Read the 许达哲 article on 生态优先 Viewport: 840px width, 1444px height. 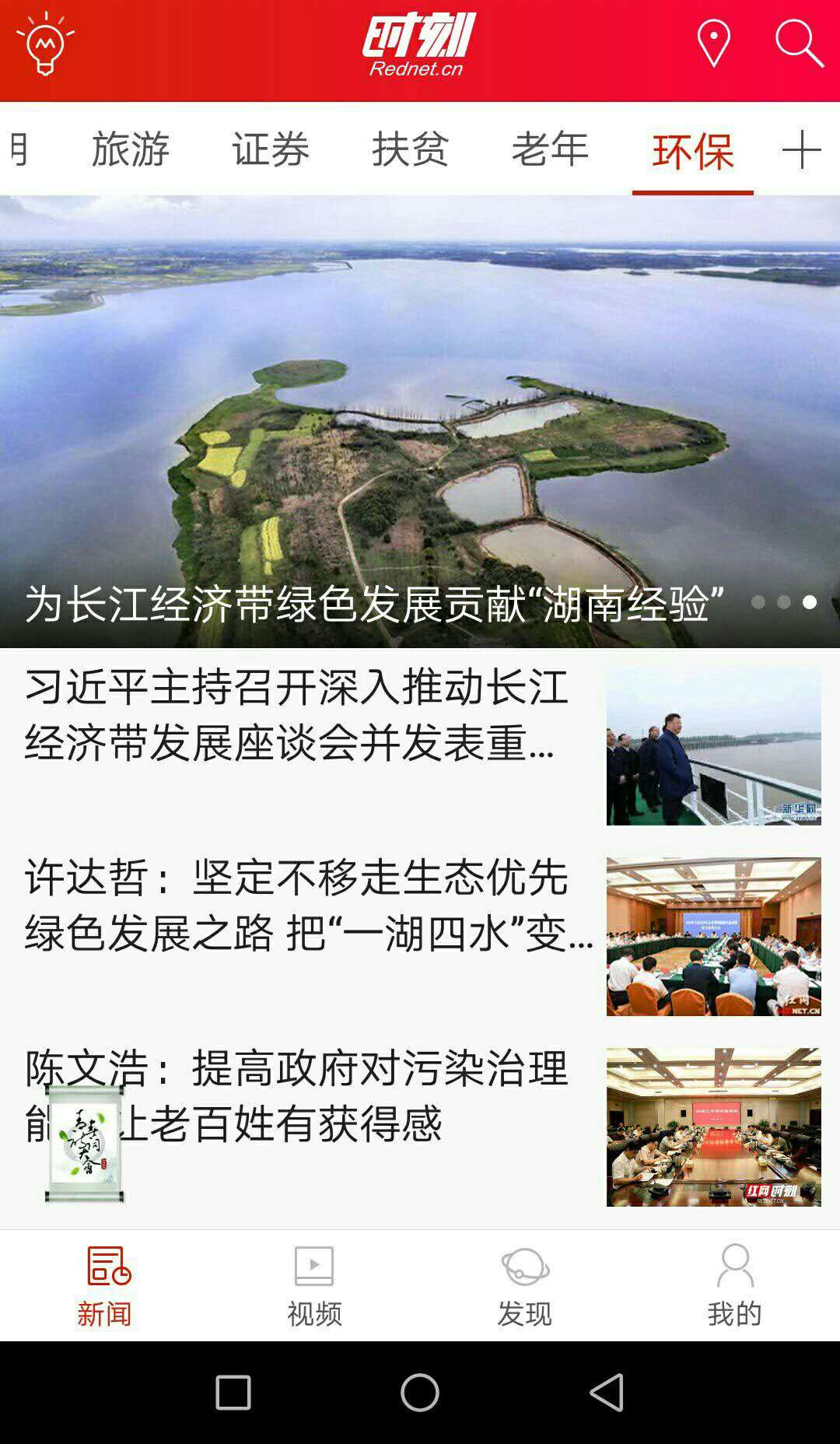click(420, 936)
